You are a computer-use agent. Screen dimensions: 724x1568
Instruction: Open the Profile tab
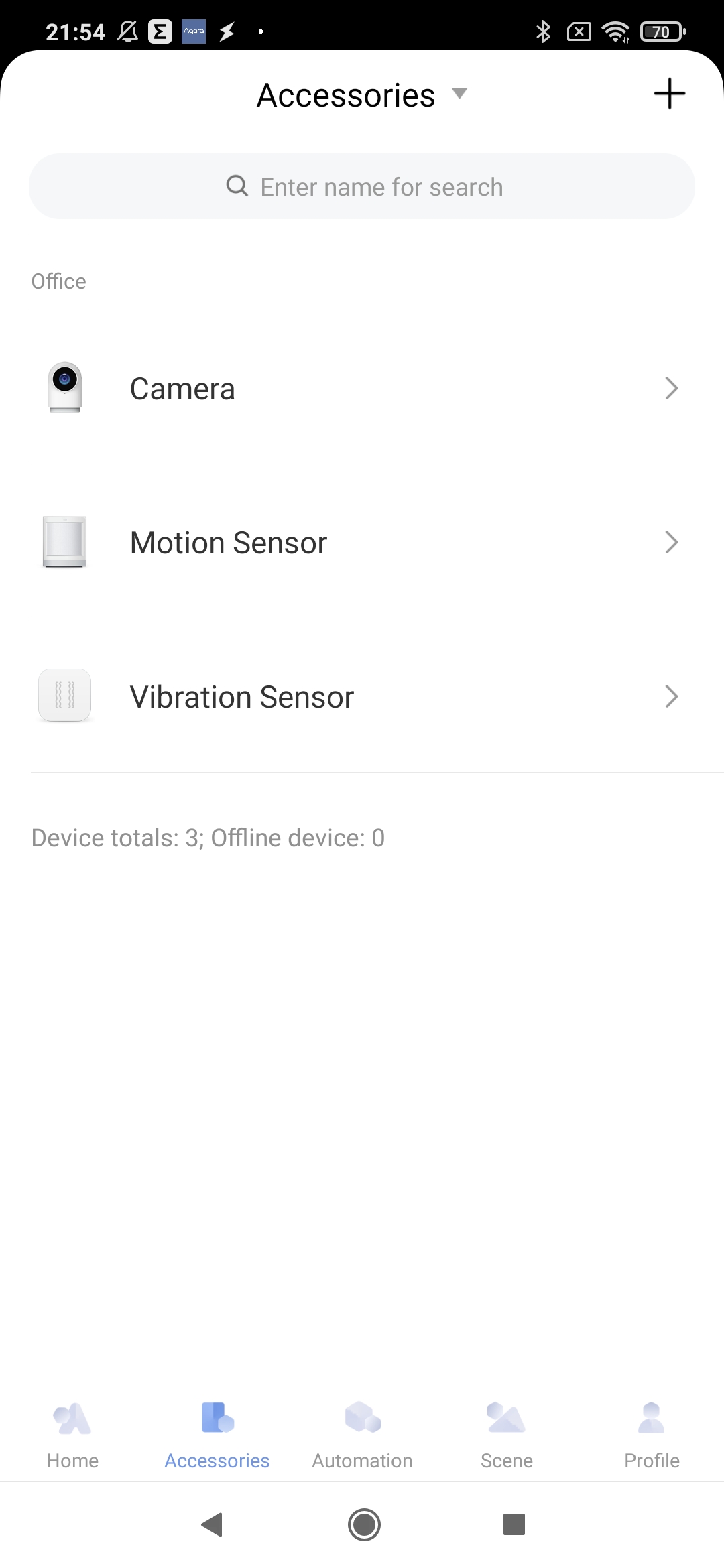652,1434
